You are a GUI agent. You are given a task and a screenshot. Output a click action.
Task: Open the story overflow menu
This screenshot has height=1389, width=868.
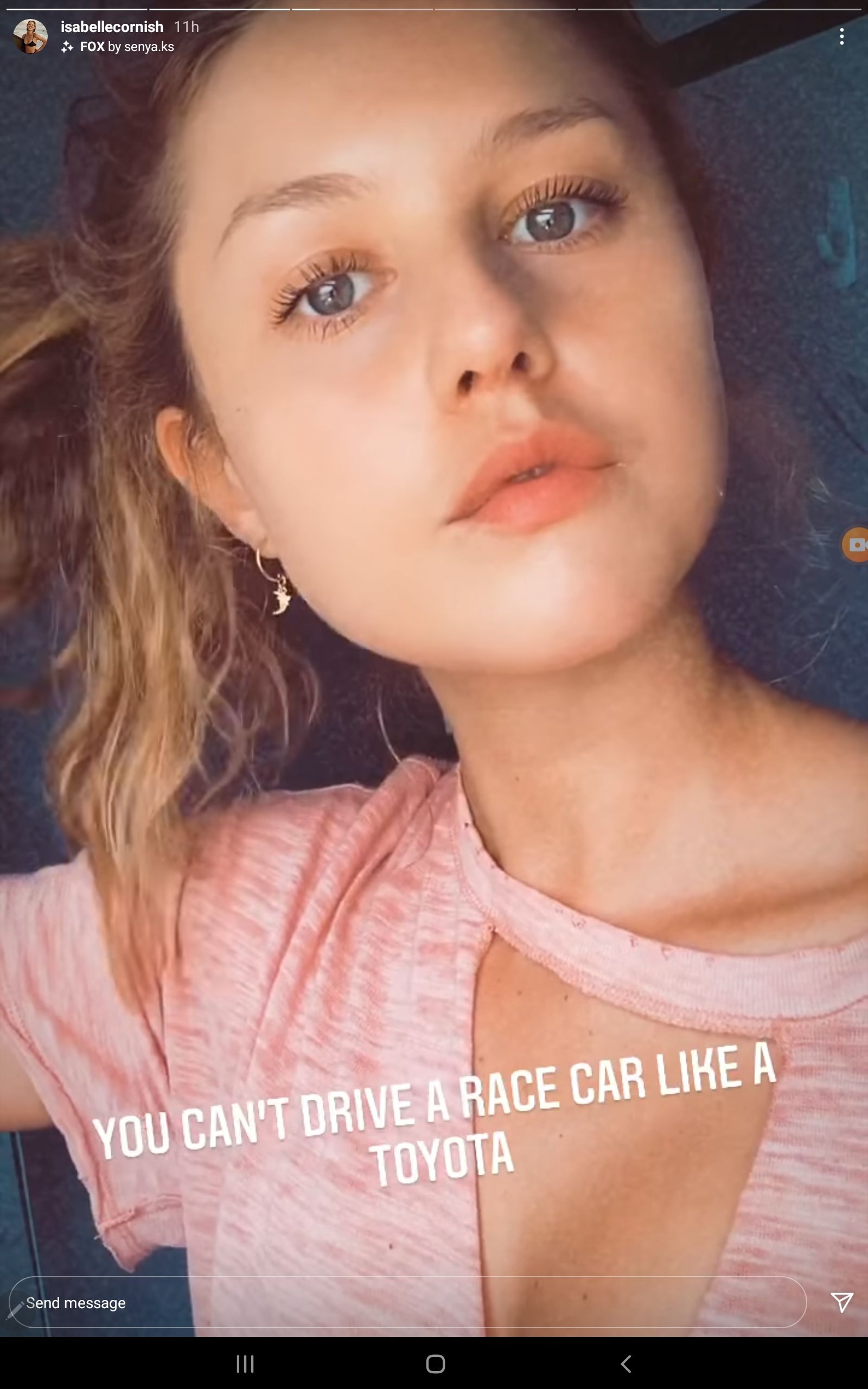coord(841,37)
